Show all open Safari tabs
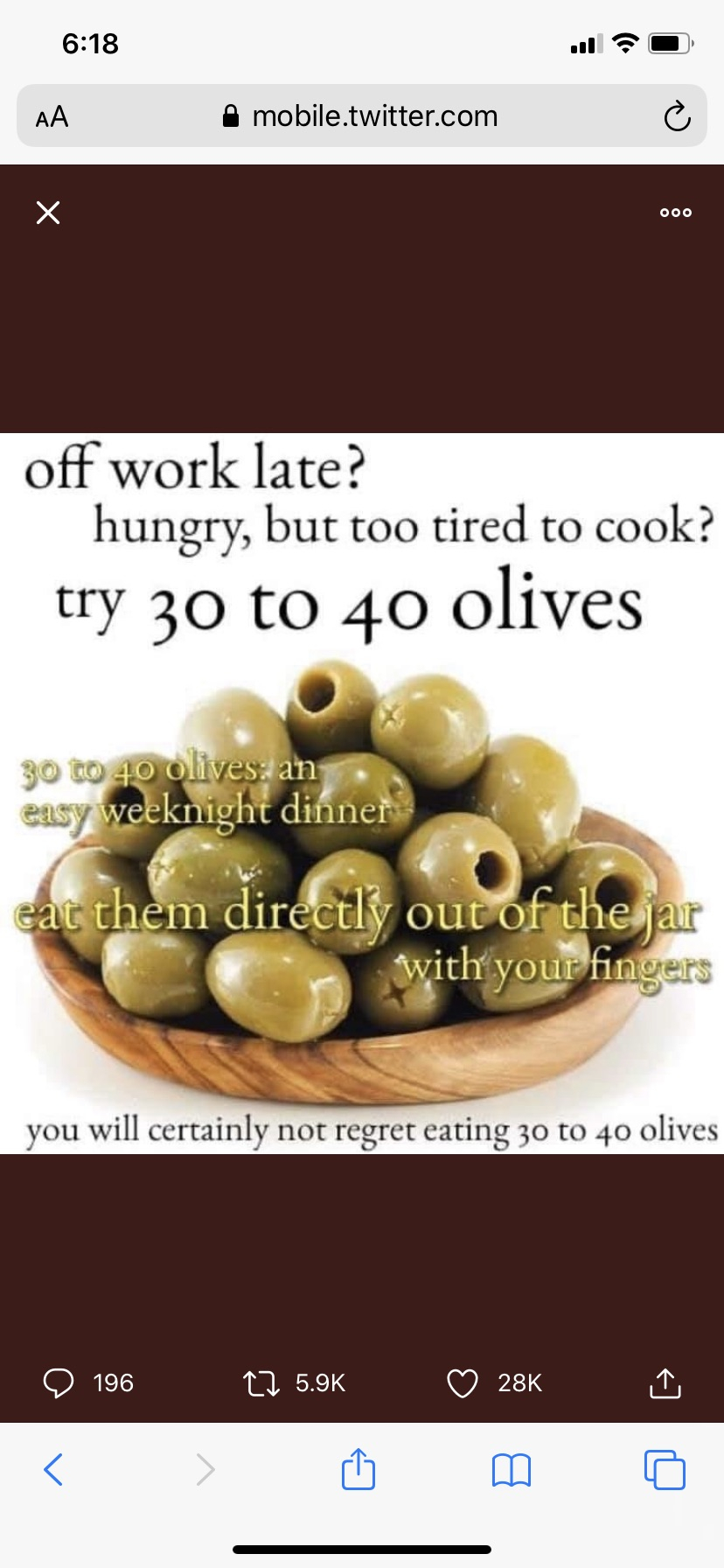This screenshot has width=724, height=1568. 665,1469
